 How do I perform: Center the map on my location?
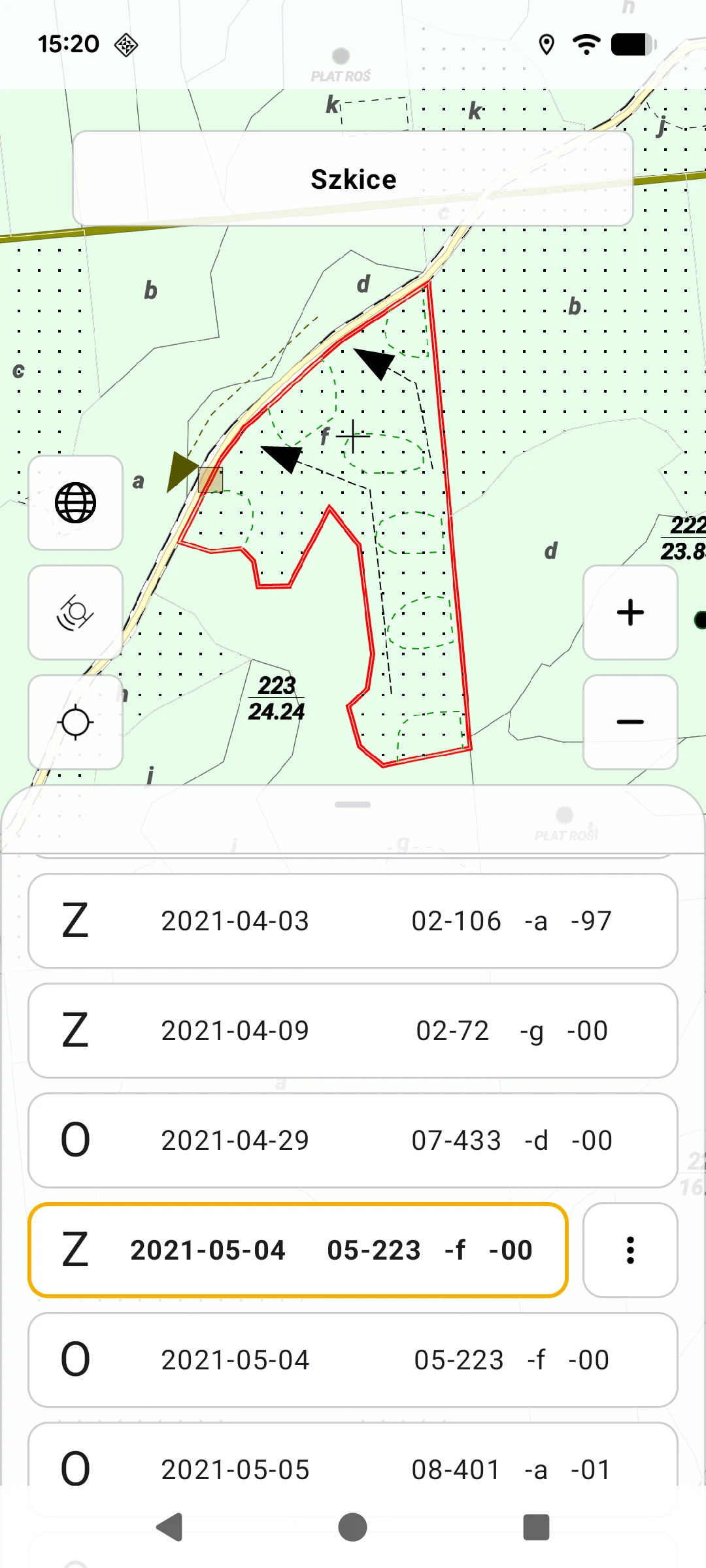tap(75, 722)
